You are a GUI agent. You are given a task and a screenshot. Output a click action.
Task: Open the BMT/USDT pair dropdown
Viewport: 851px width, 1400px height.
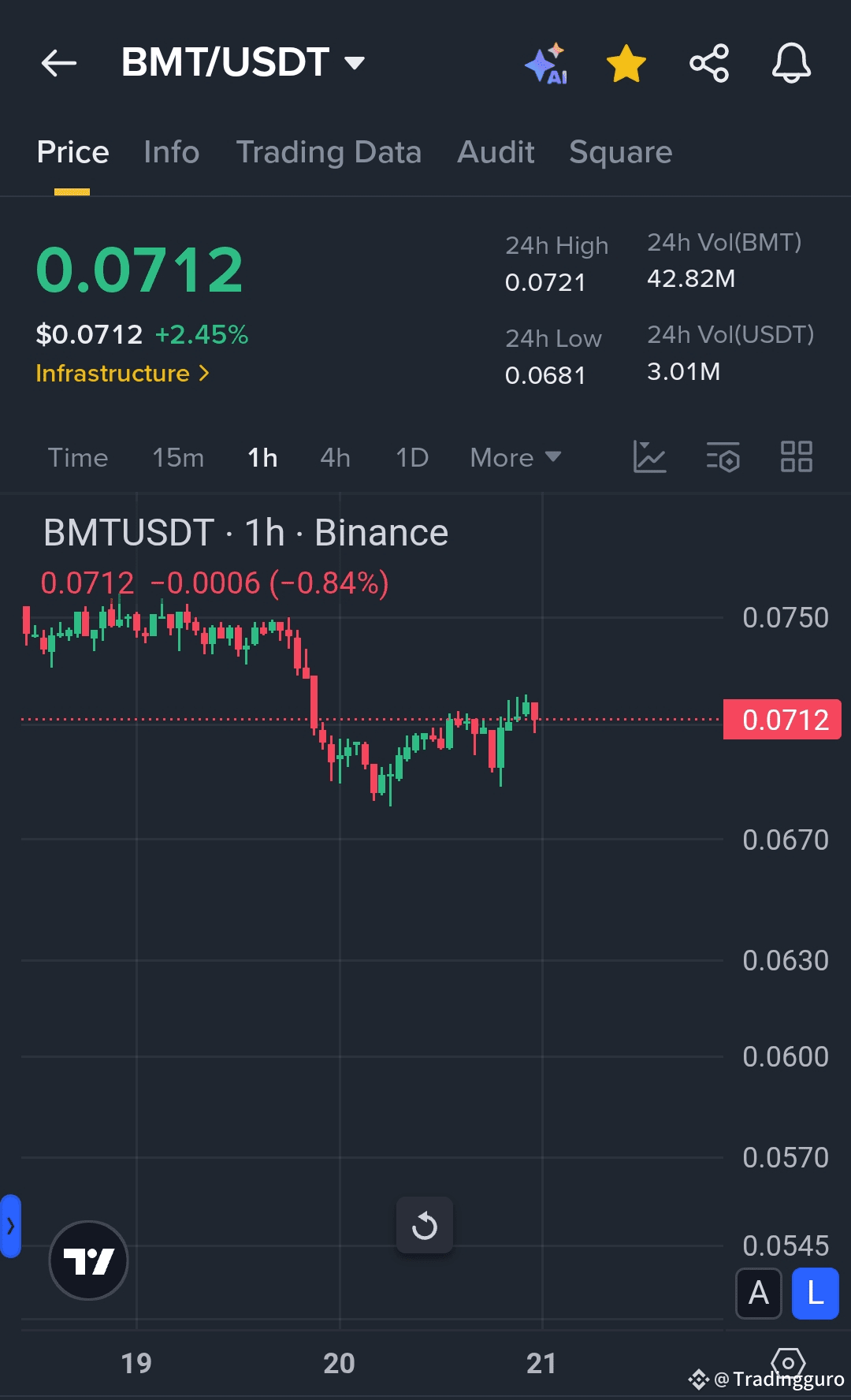coord(243,62)
